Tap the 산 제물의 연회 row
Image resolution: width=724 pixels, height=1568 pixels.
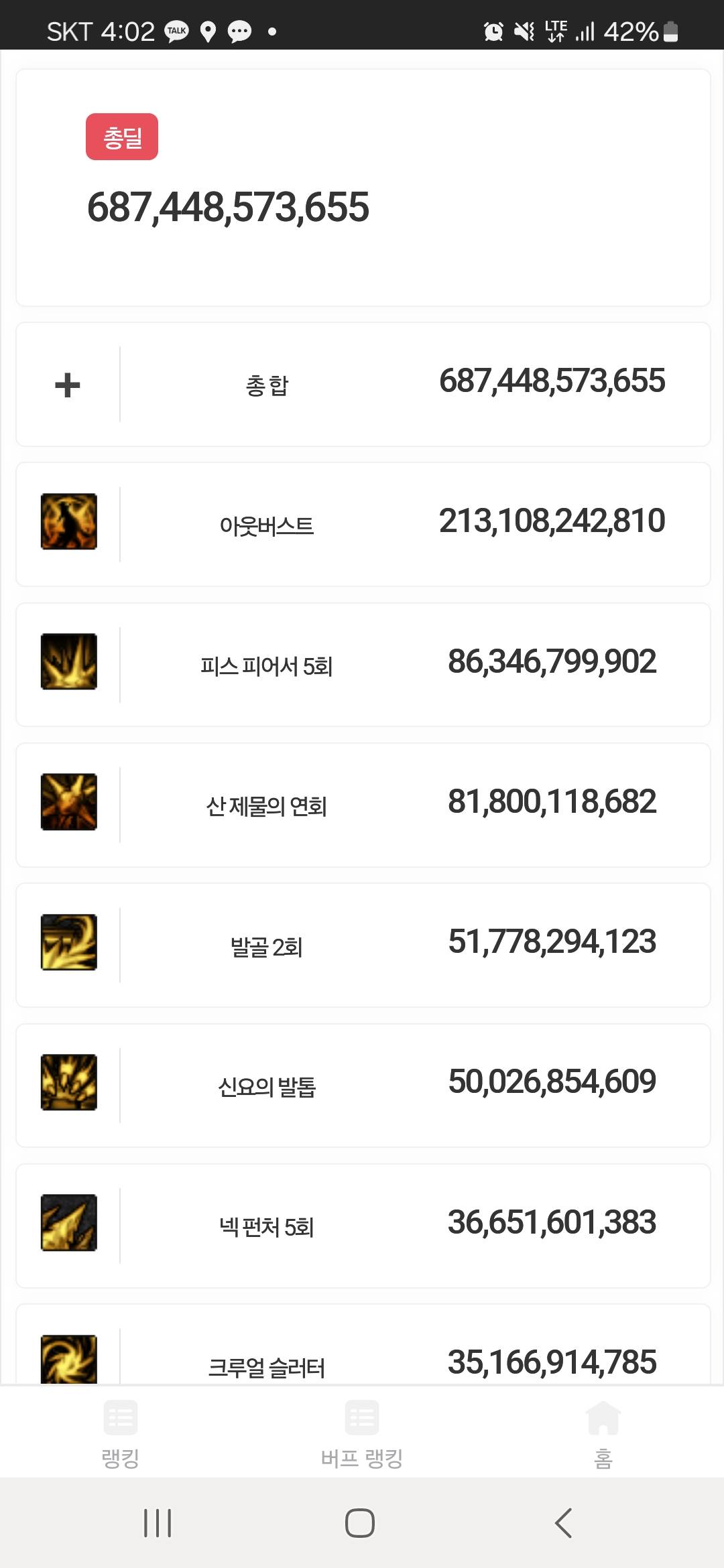[x=363, y=805]
